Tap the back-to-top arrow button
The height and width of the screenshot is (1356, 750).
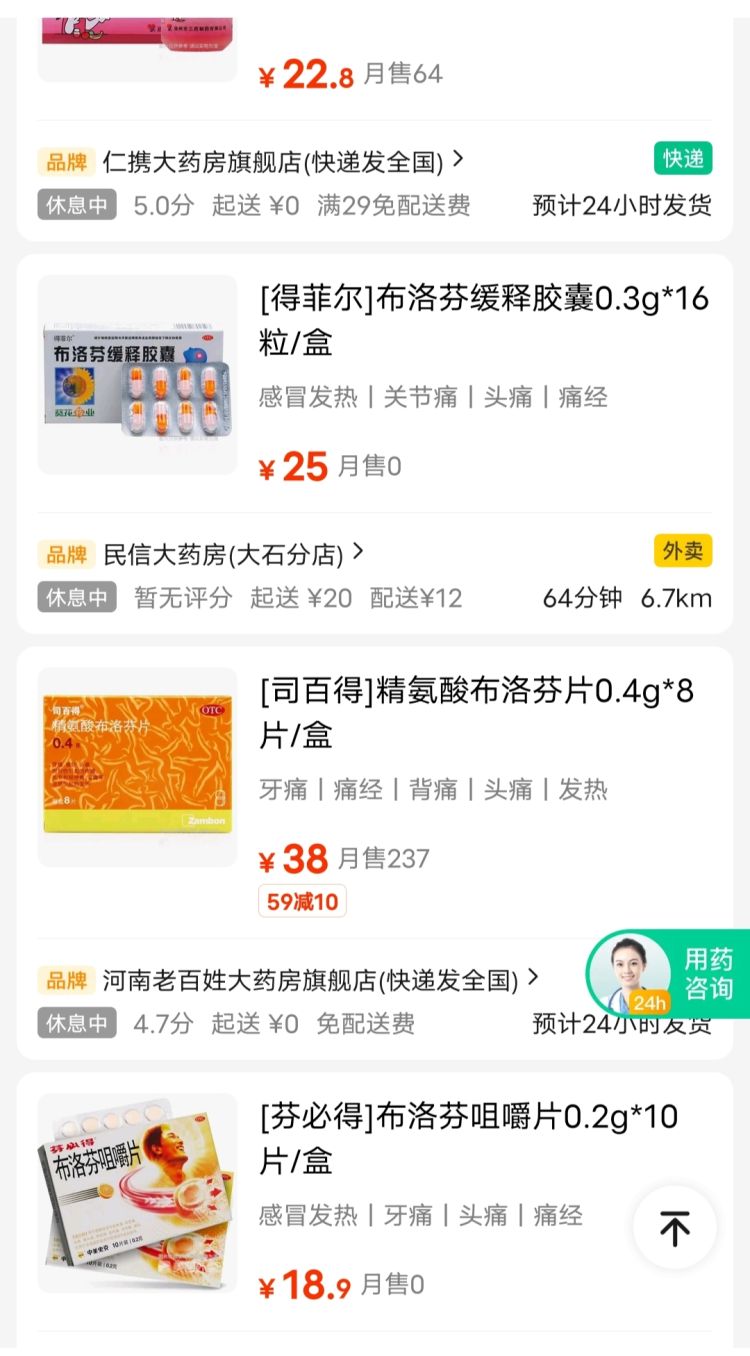coord(675,1228)
